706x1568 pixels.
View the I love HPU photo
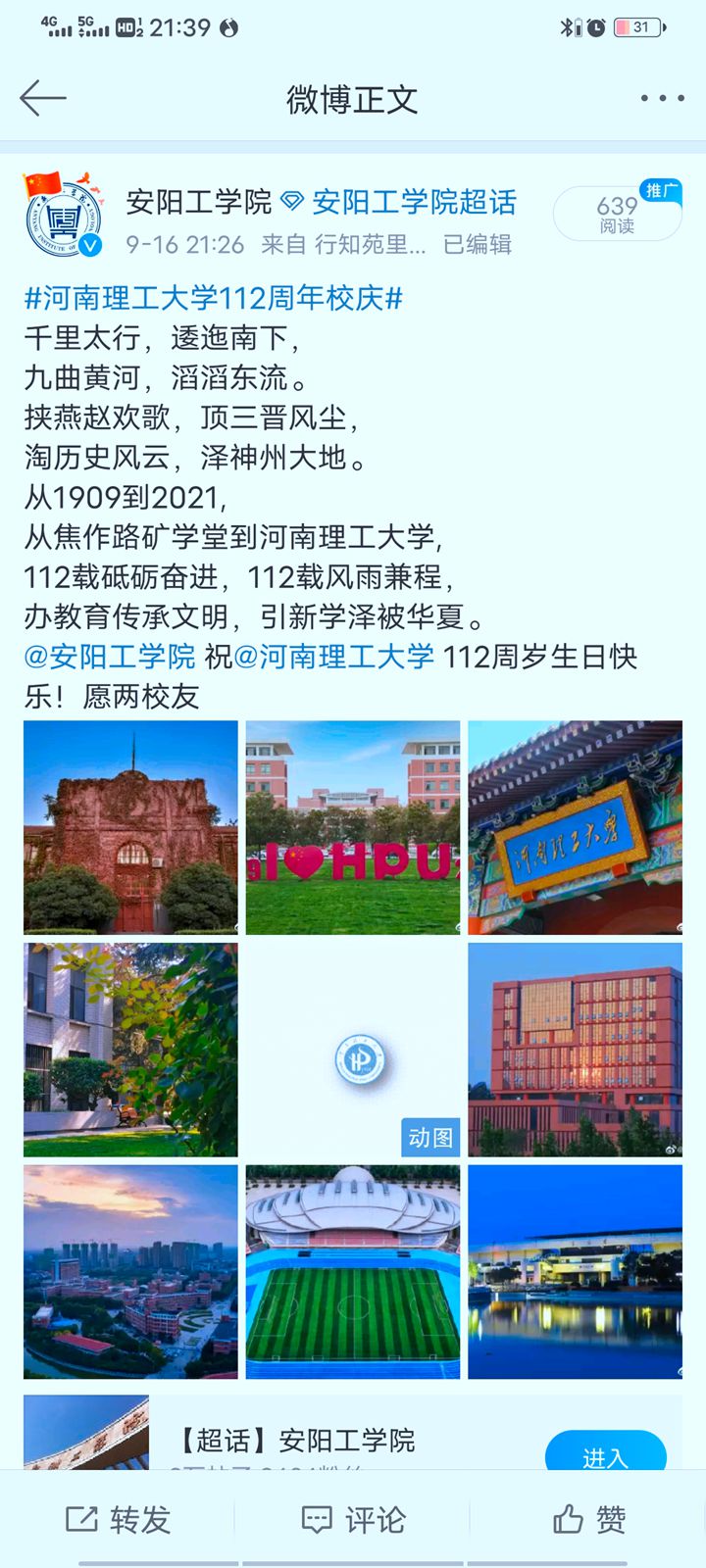352,827
